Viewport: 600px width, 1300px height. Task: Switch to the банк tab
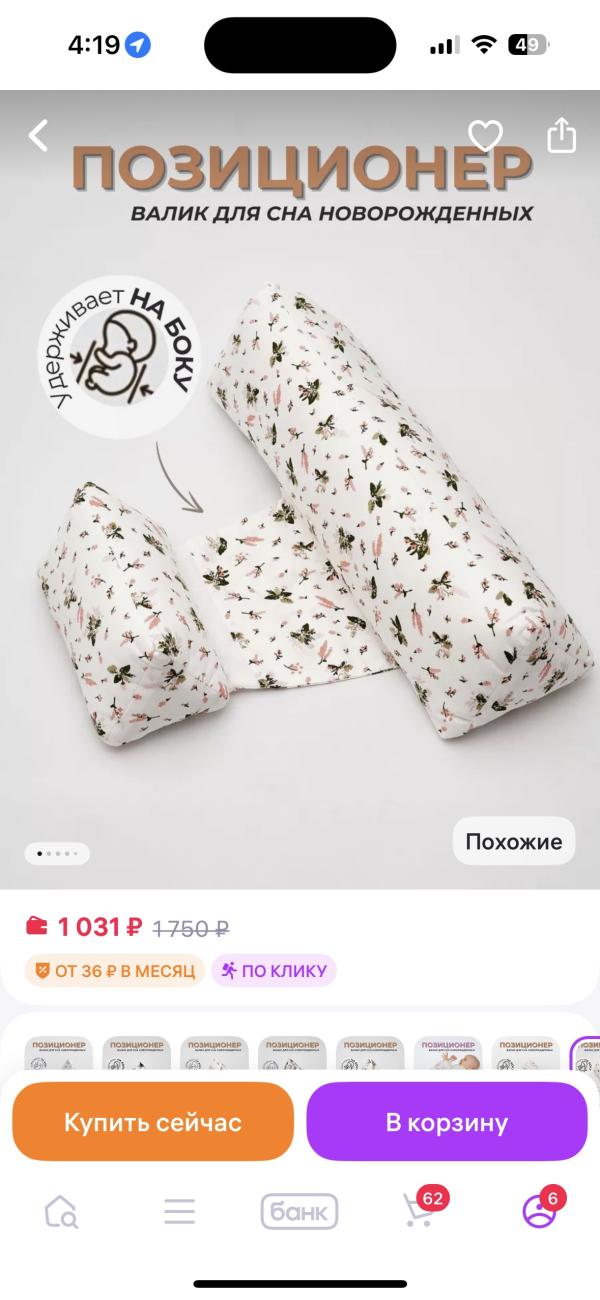tap(299, 1213)
